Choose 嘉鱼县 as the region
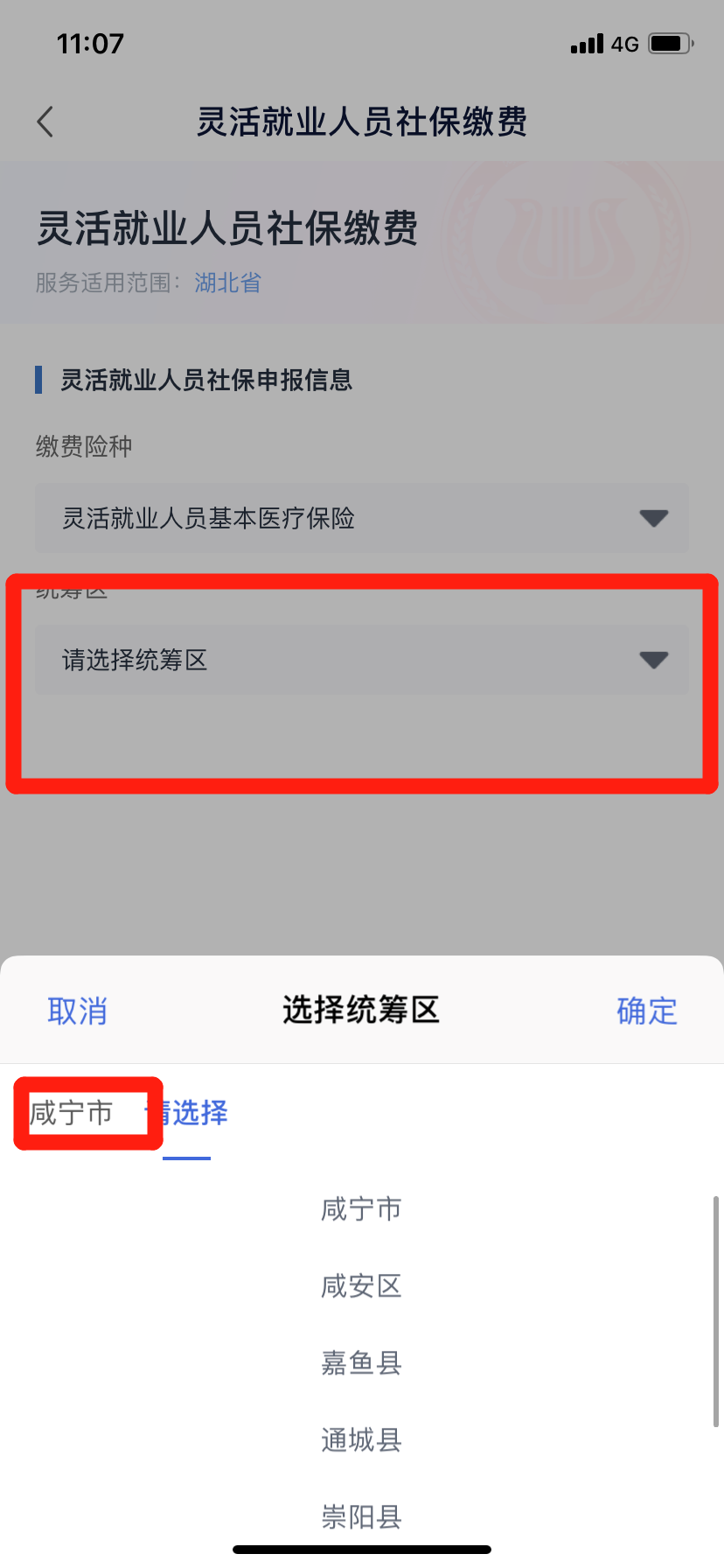The height and width of the screenshot is (1568, 724). (x=361, y=1363)
